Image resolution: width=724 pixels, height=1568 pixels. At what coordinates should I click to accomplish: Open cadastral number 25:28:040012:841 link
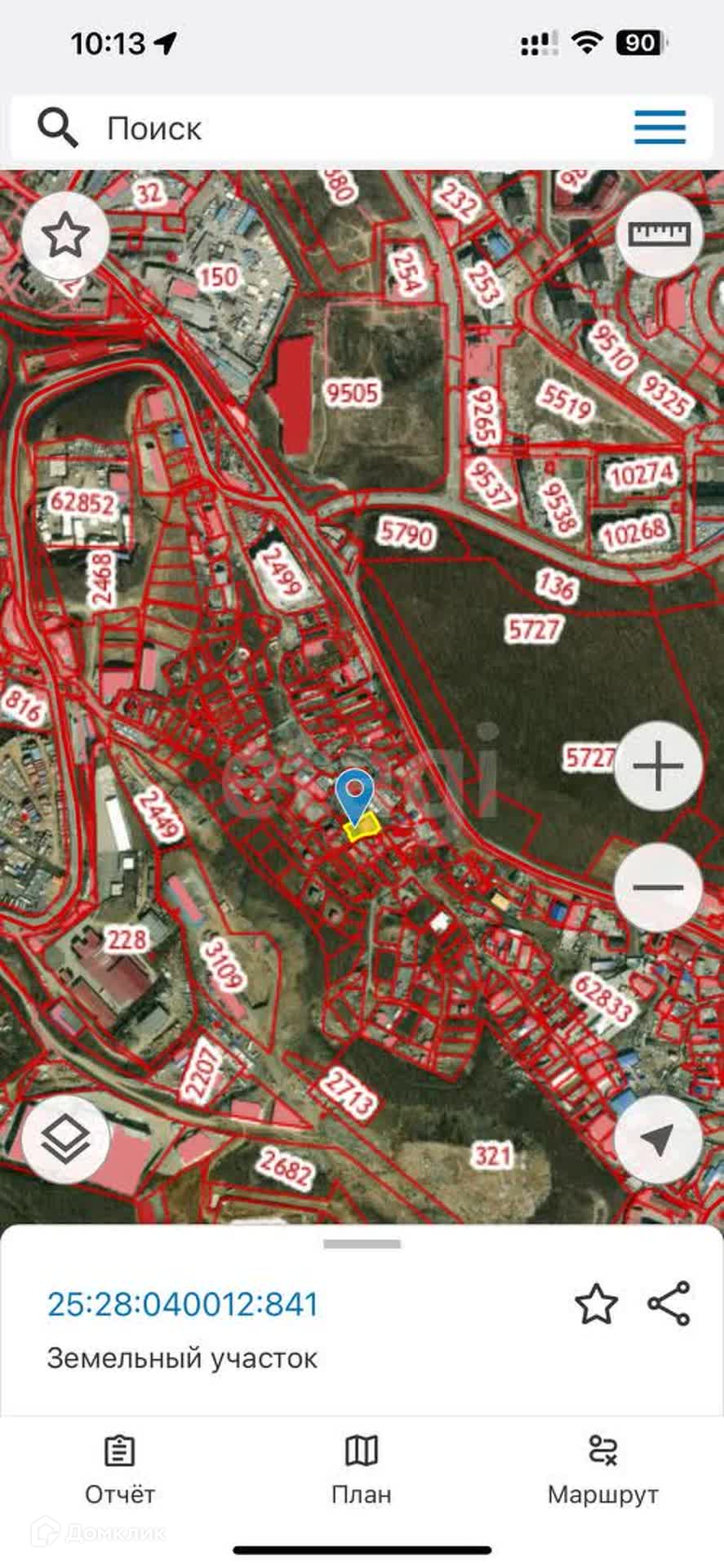[182, 1304]
